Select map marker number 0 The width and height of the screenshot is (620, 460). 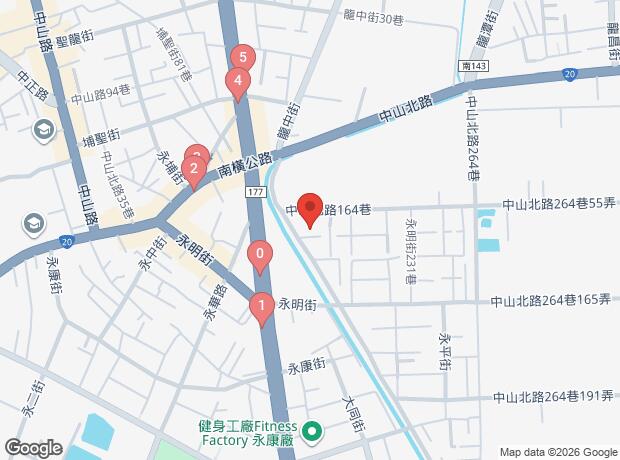[260, 255]
